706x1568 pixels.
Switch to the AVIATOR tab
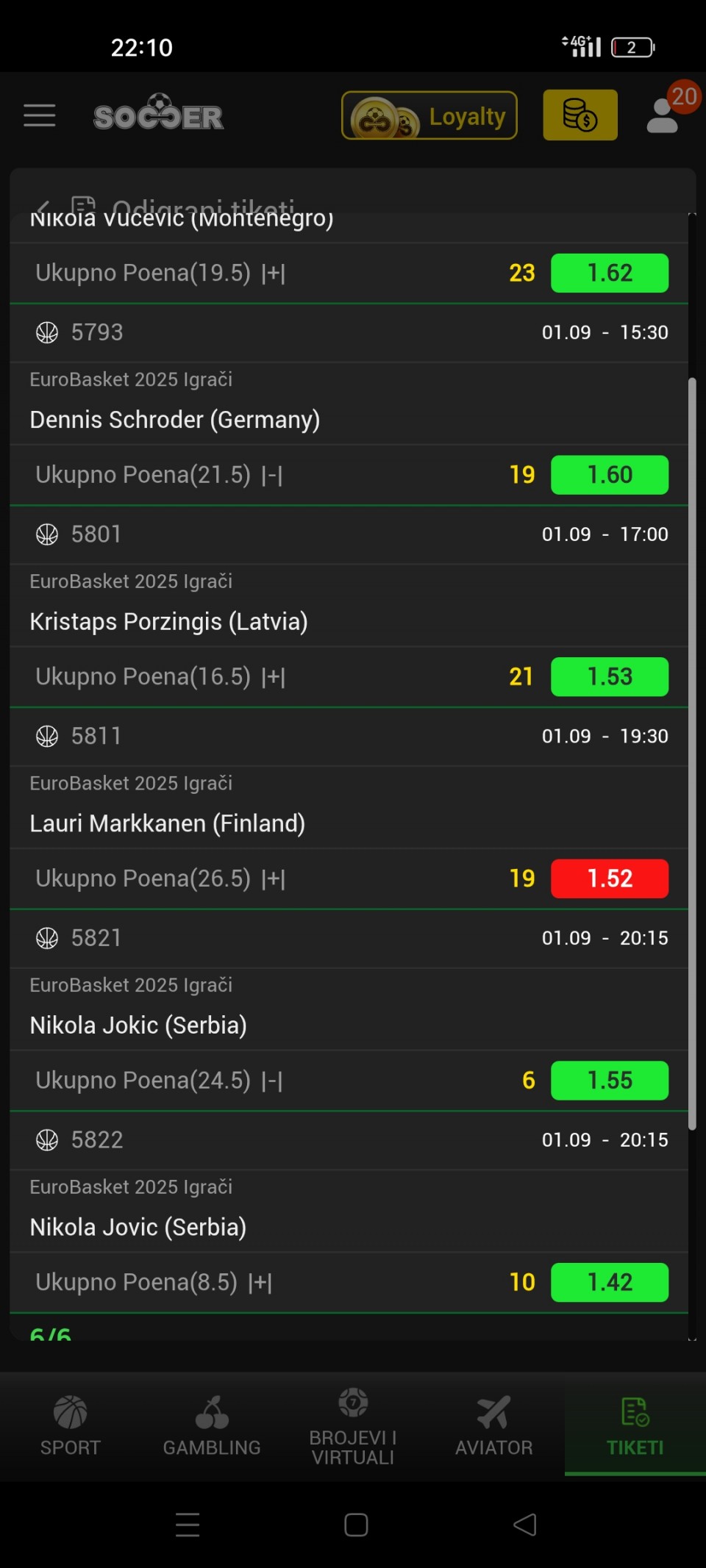[x=494, y=1425]
